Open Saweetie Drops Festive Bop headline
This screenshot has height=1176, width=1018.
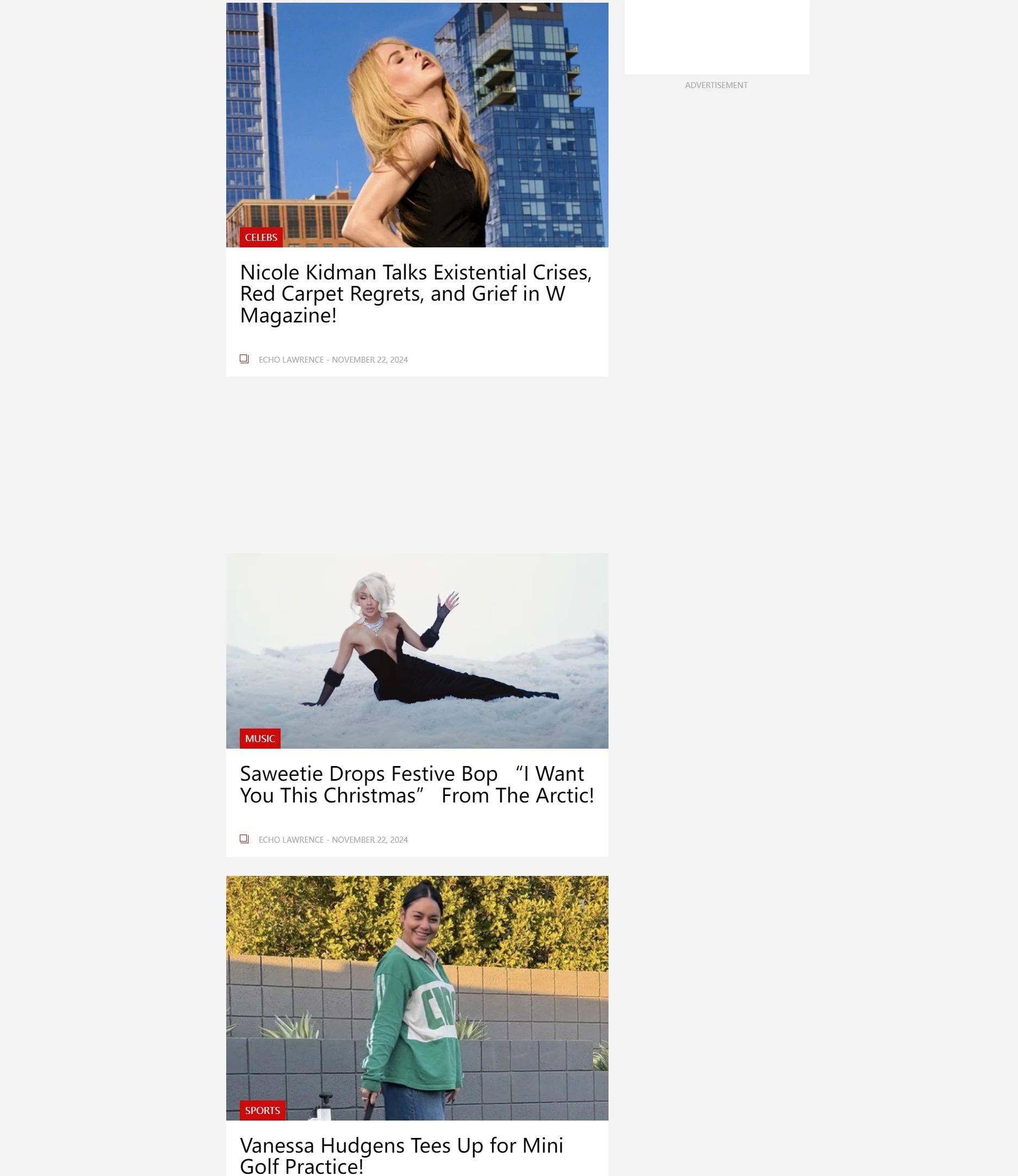coord(417,784)
